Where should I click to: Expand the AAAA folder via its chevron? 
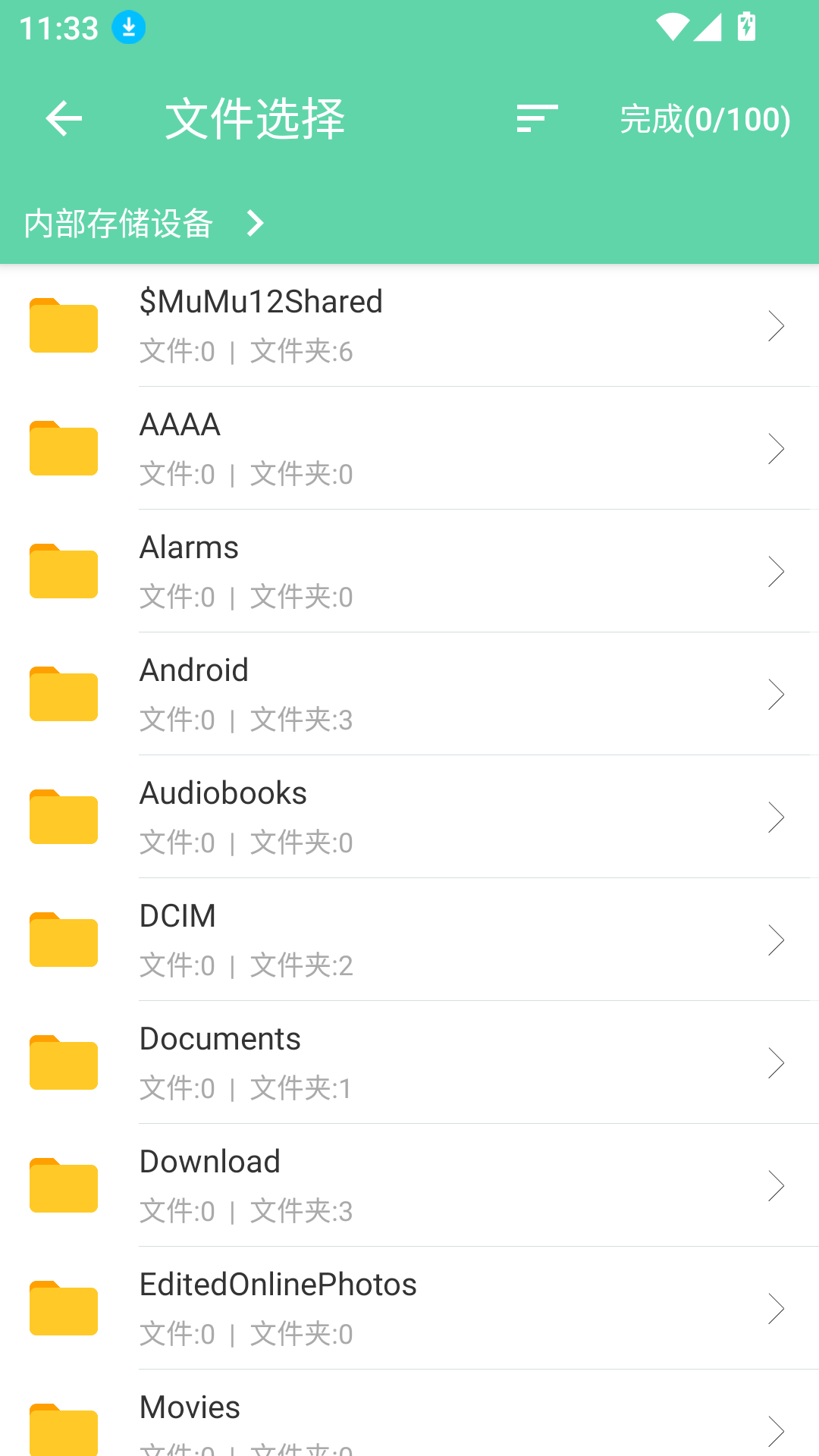(x=777, y=448)
